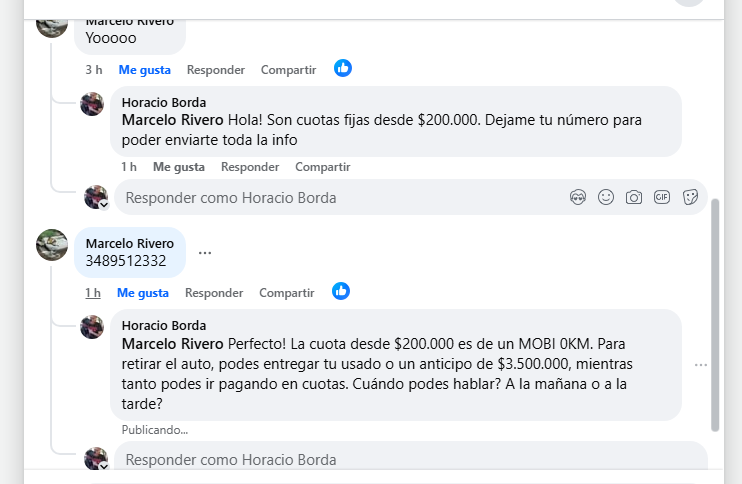Image resolution: width=742 pixels, height=484 pixels.
Task: Insert an avatar sticker in first reply box
Action: tap(578, 198)
